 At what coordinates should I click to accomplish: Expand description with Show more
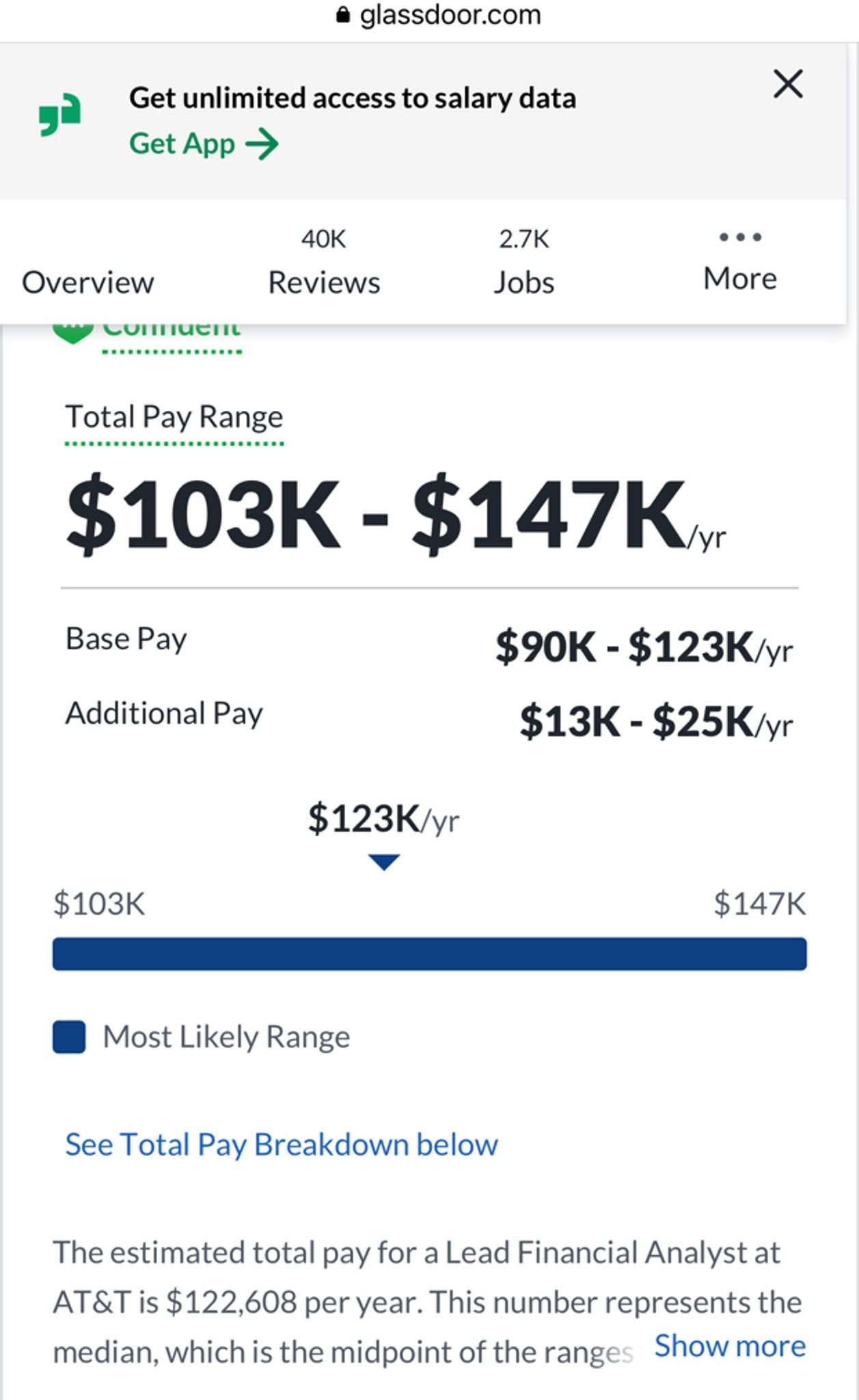coord(730,1345)
